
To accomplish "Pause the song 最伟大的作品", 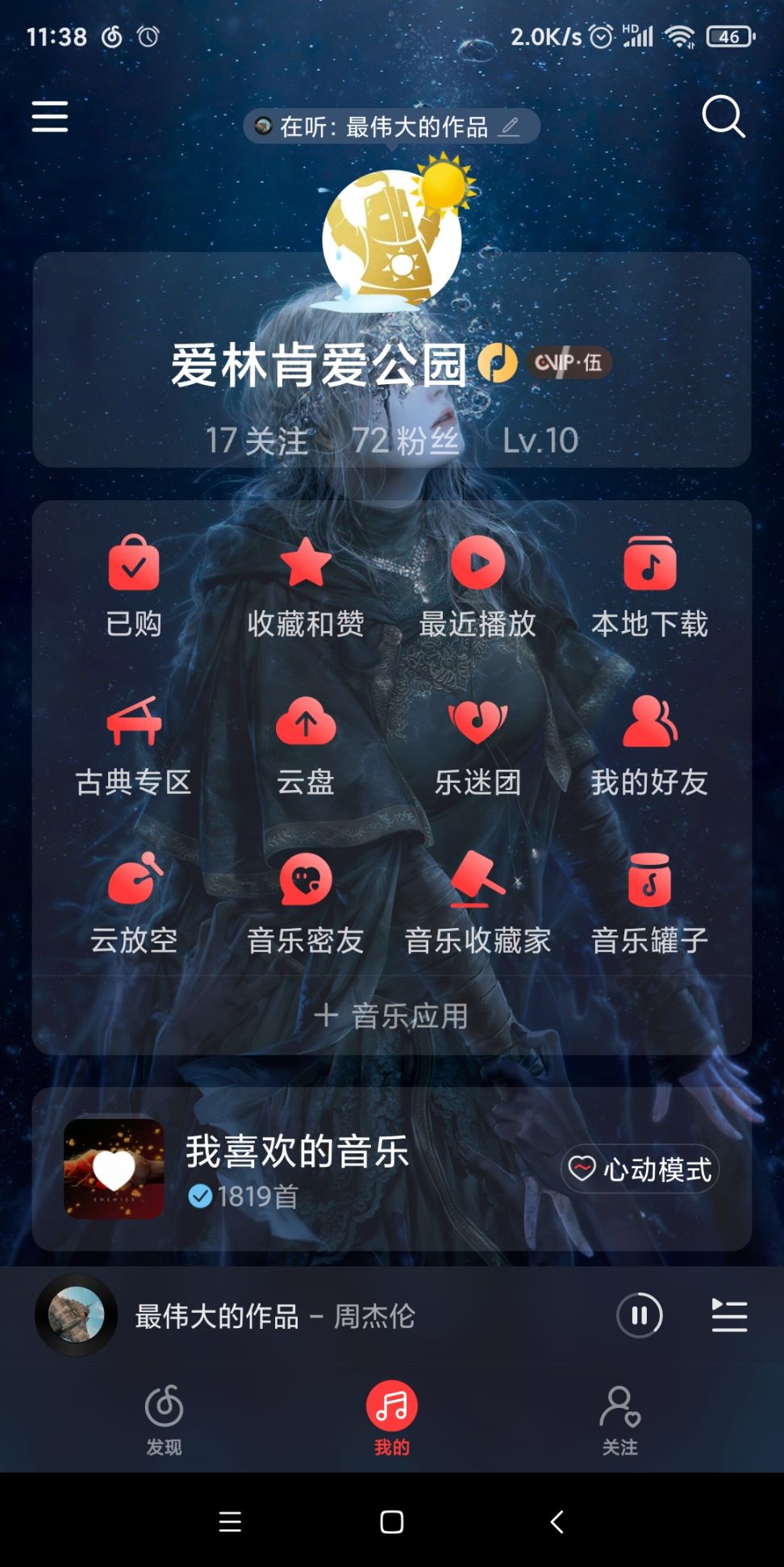I will [640, 1316].
